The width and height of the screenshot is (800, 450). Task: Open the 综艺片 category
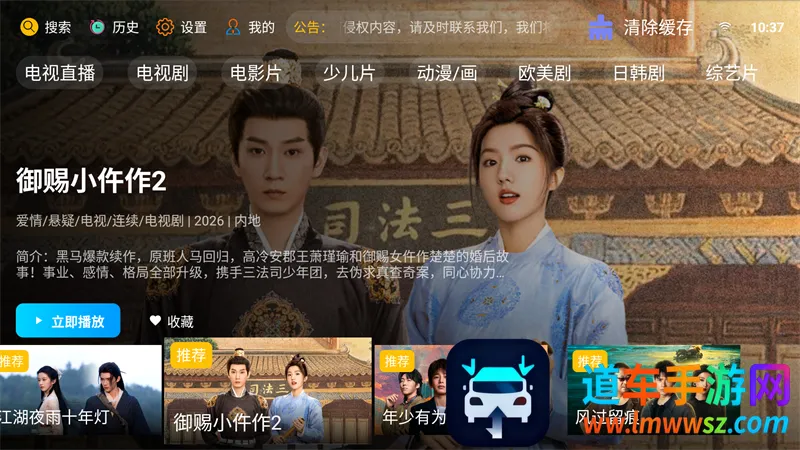pos(732,73)
